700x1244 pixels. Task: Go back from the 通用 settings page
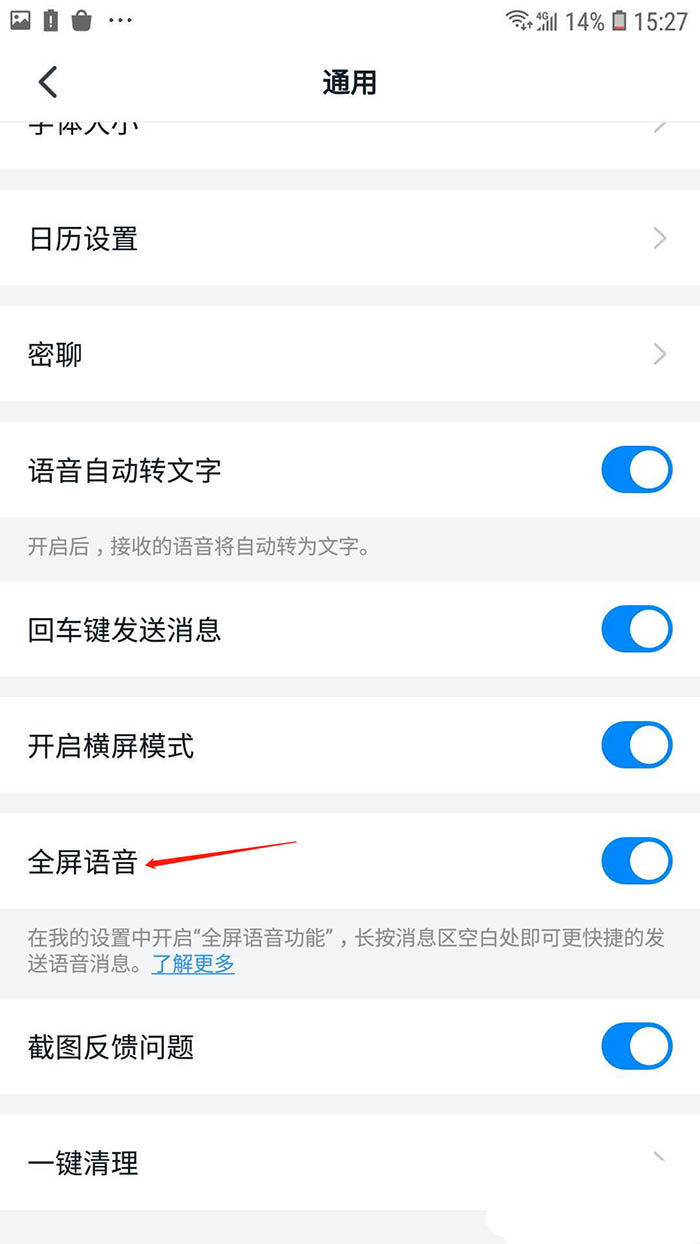(48, 82)
